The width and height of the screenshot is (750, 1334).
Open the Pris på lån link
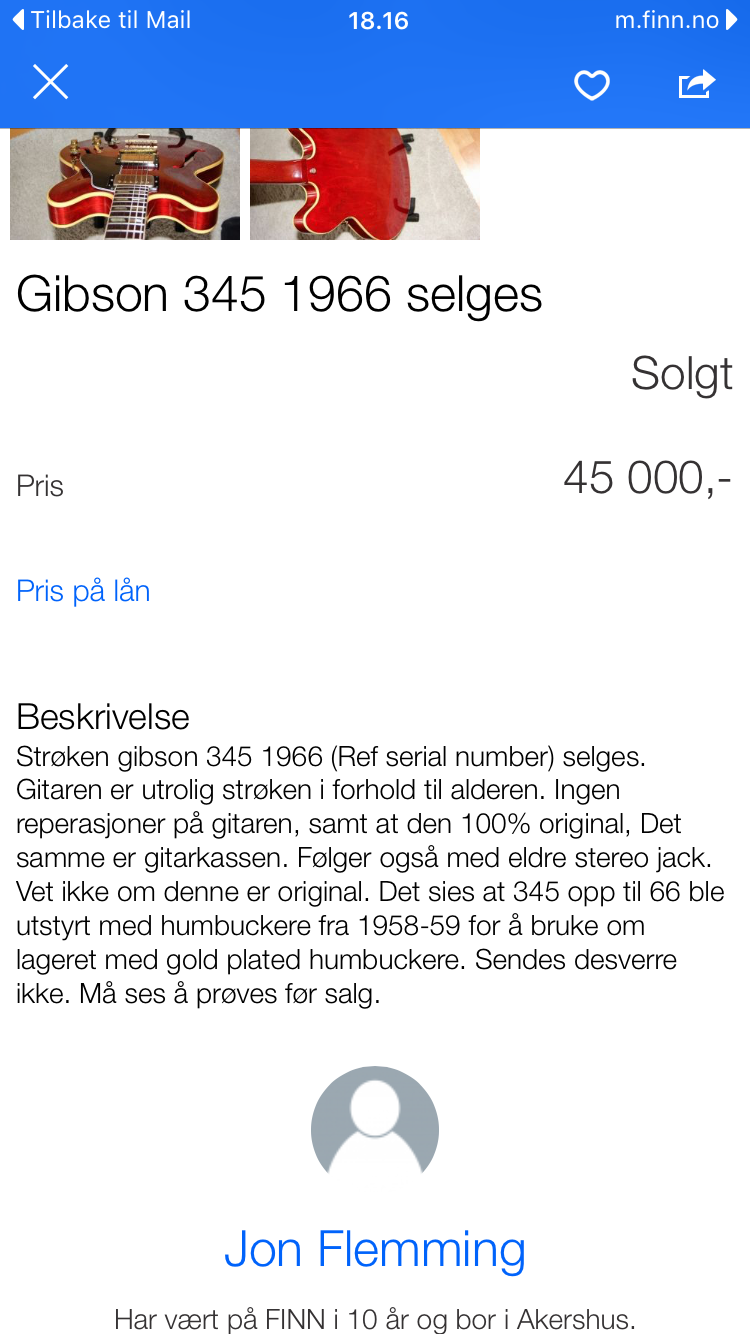click(x=83, y=591)
